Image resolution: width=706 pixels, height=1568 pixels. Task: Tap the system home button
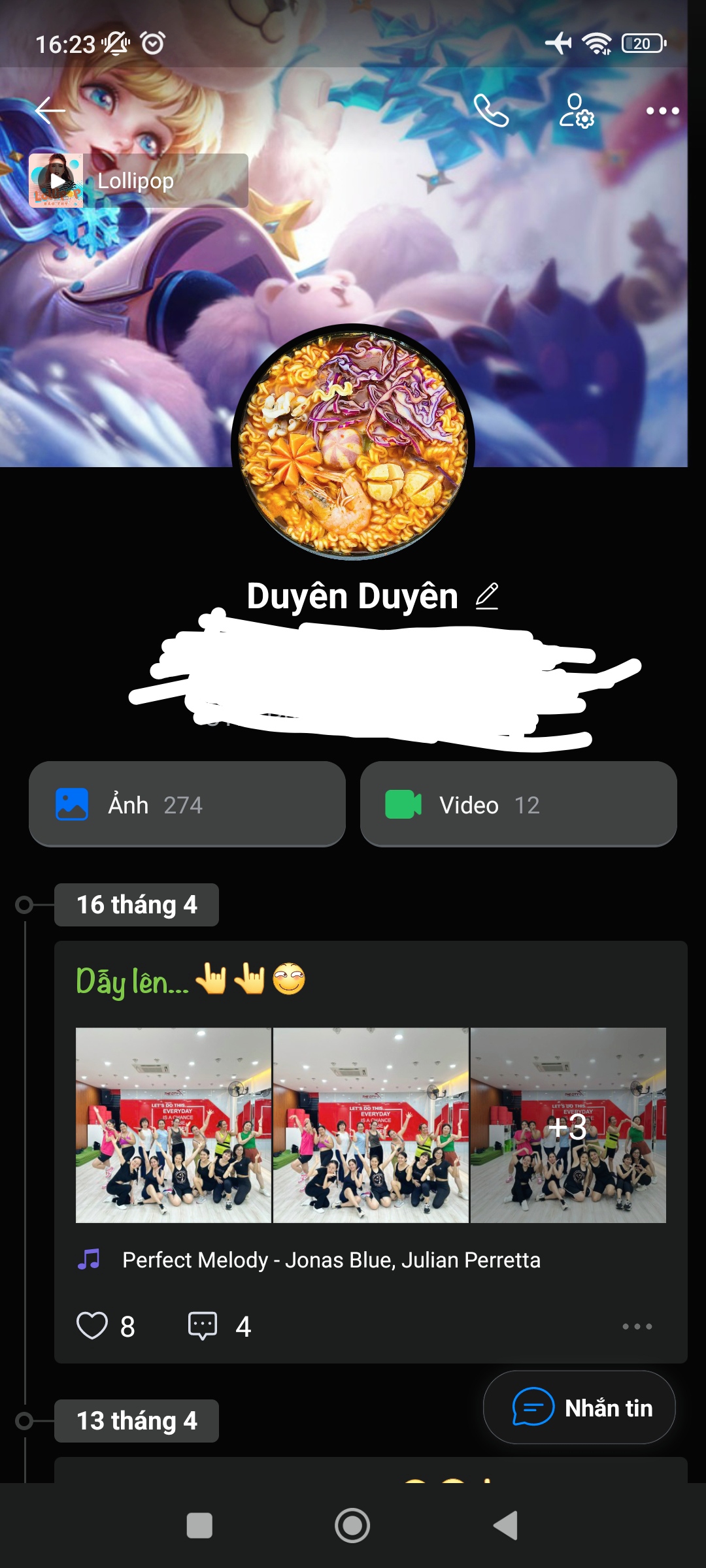click(352, 1526)
